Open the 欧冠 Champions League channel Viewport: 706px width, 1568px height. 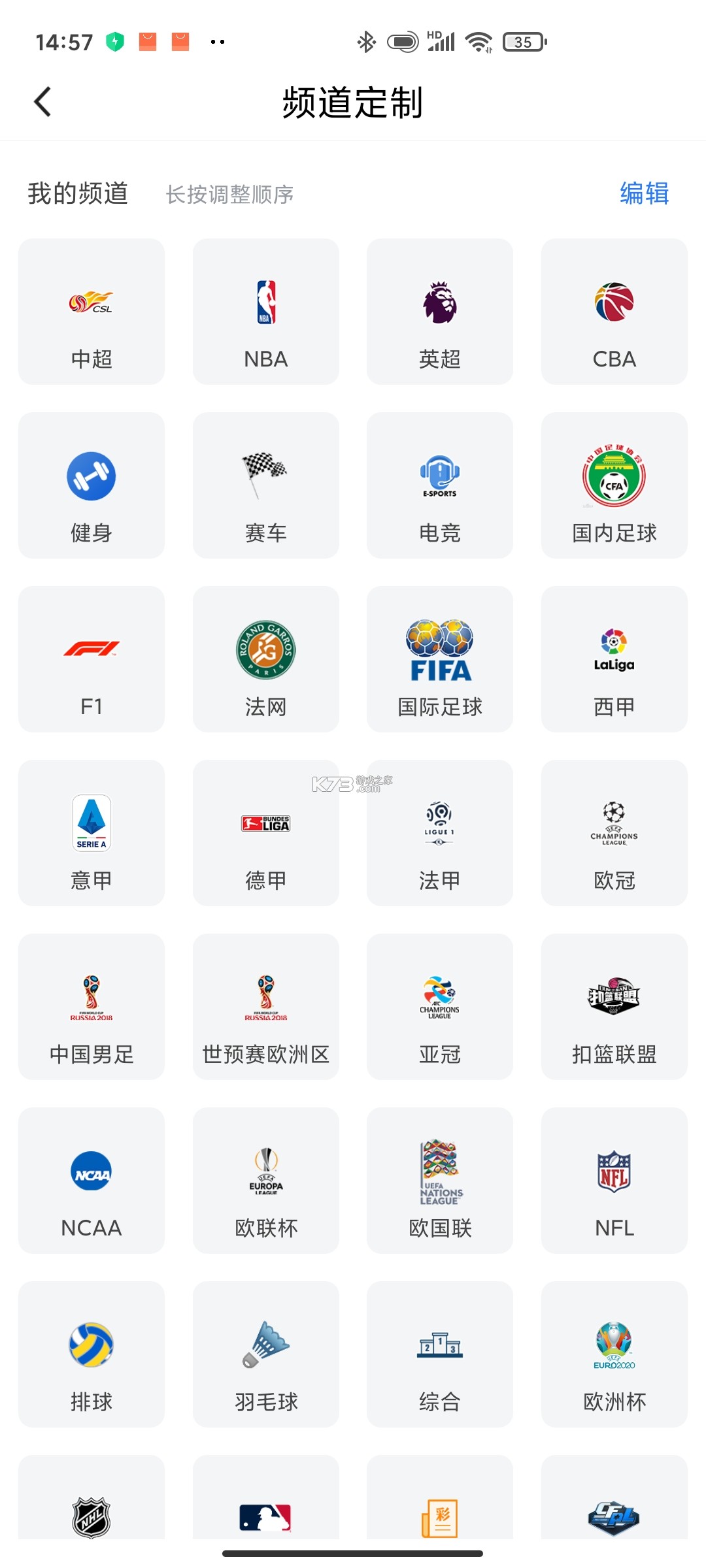614,833
